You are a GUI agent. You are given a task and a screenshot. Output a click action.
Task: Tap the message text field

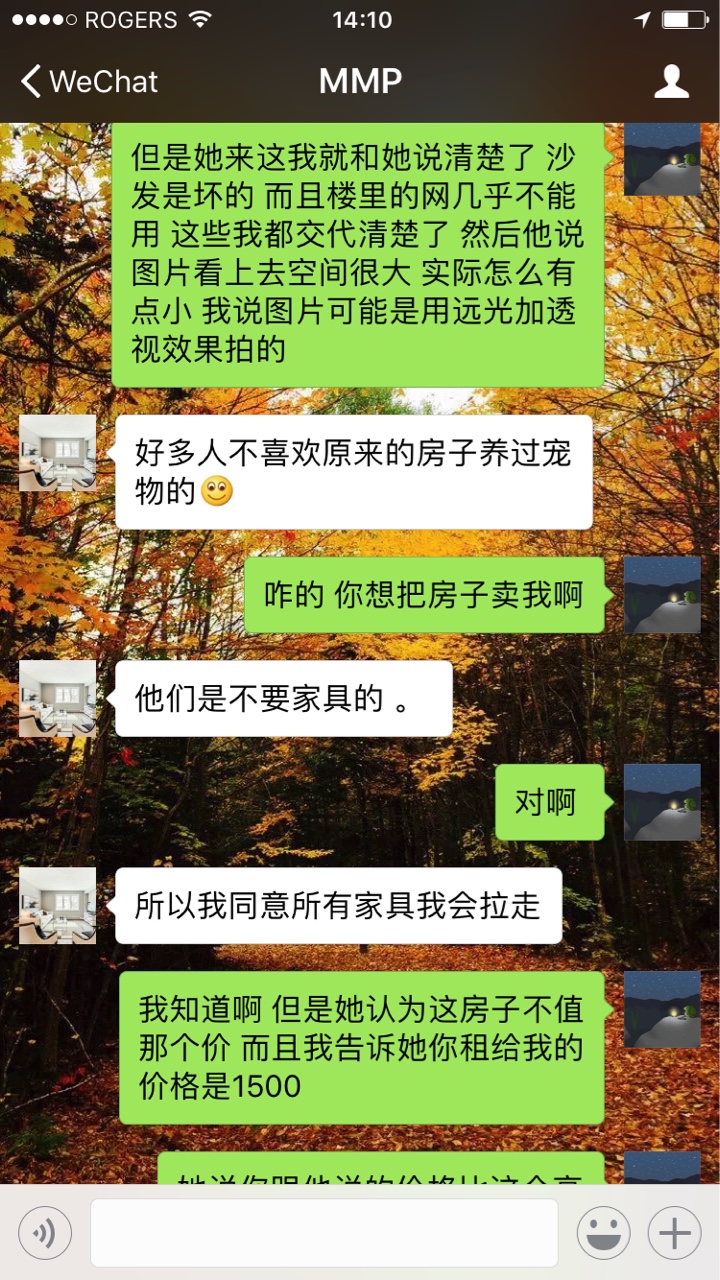[324, 1233]
